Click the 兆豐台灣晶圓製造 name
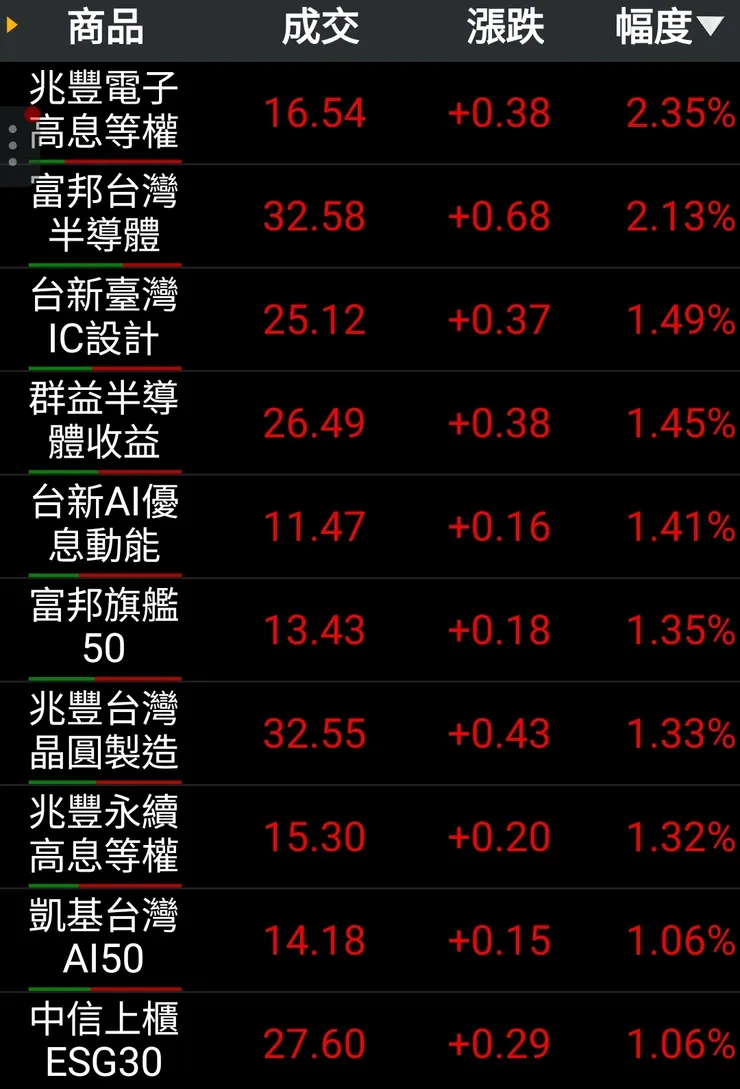Image resolution: width=740 pixels, height=1089 pixels. pyautogui.click(x=104, y=733)
